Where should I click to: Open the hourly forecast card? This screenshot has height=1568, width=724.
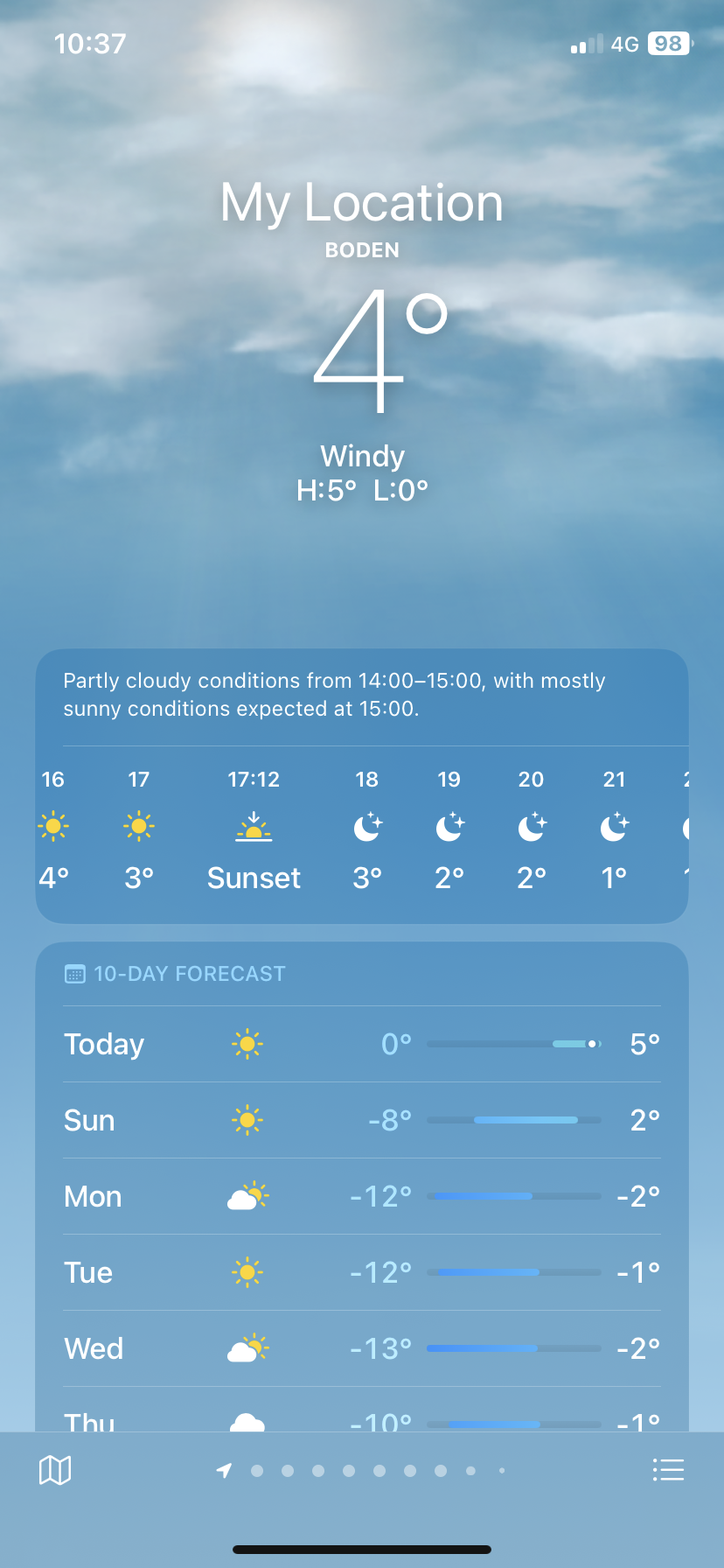[362, 786]
